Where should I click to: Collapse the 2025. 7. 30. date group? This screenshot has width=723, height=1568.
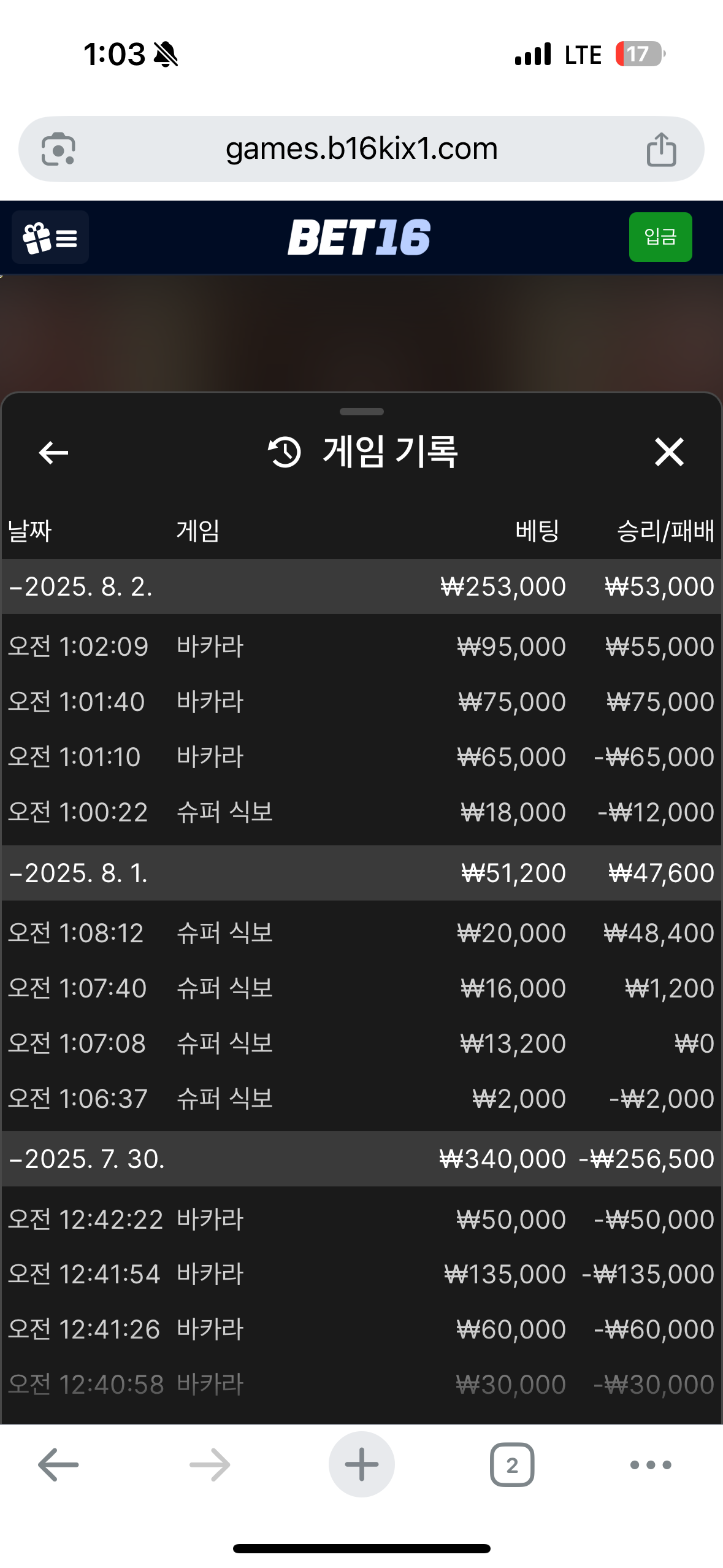(361, 1159)
